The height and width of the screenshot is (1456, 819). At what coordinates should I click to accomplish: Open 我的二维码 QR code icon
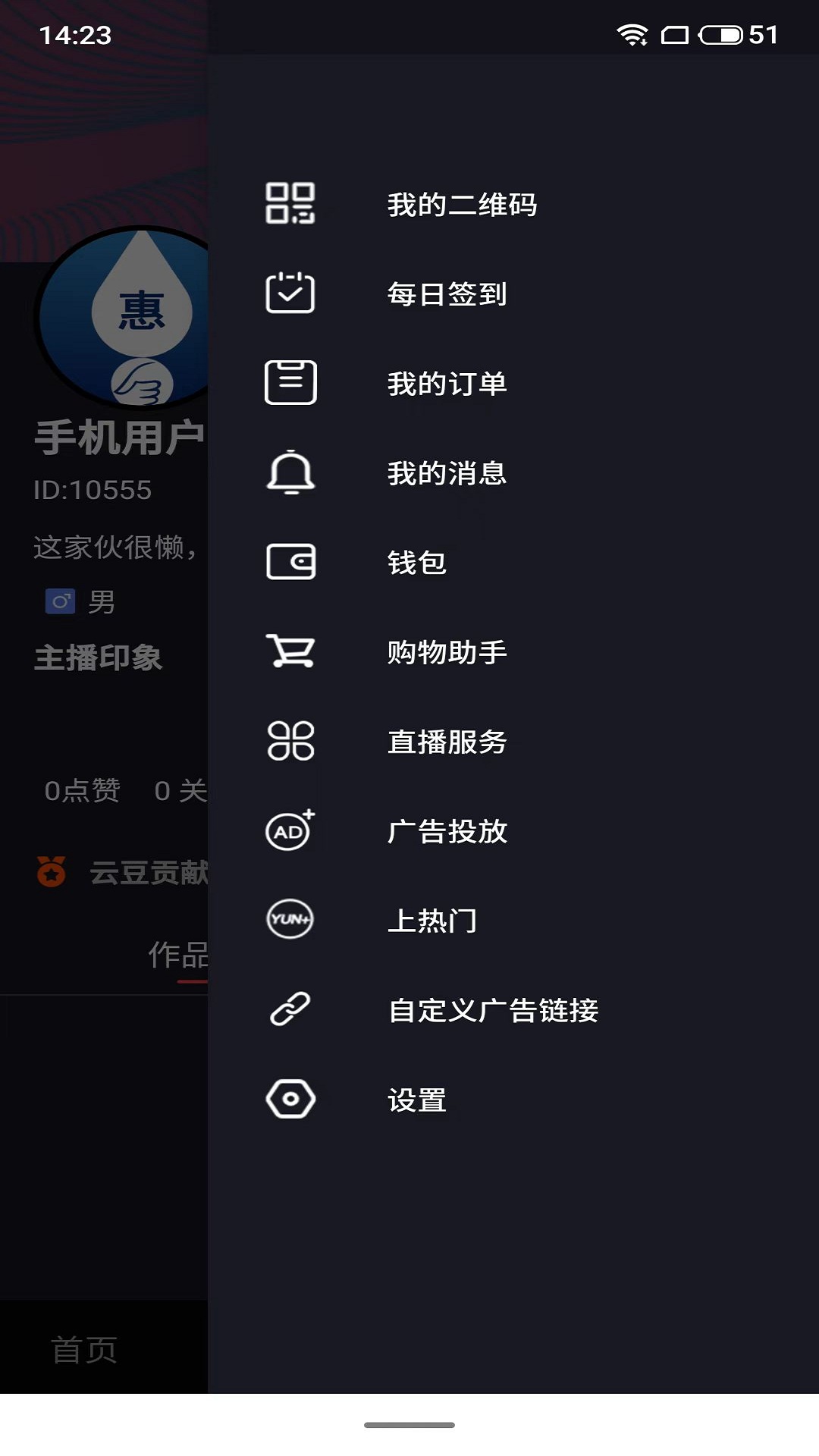pyautogui.click(x=290, y=203)
